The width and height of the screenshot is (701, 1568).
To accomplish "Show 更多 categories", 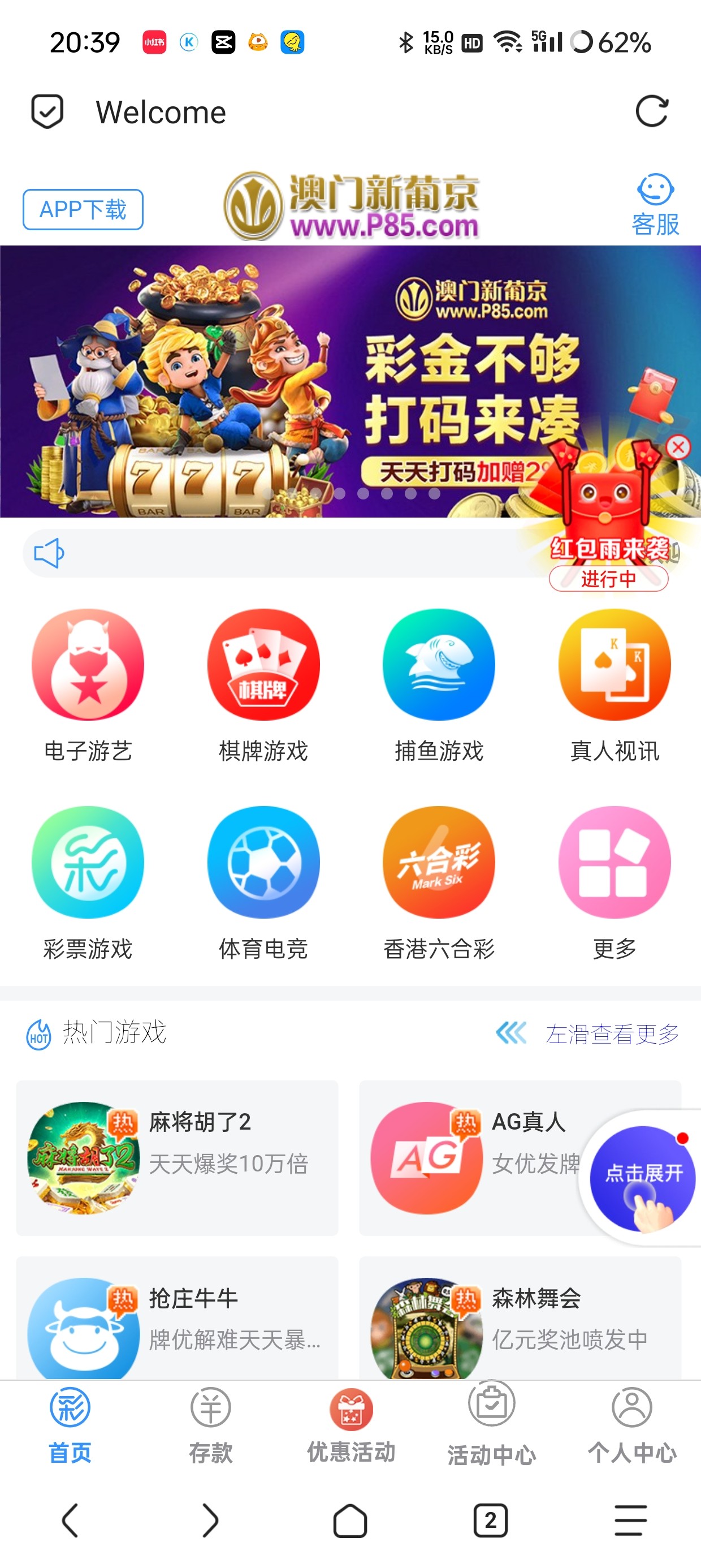I will coord(614,882).
